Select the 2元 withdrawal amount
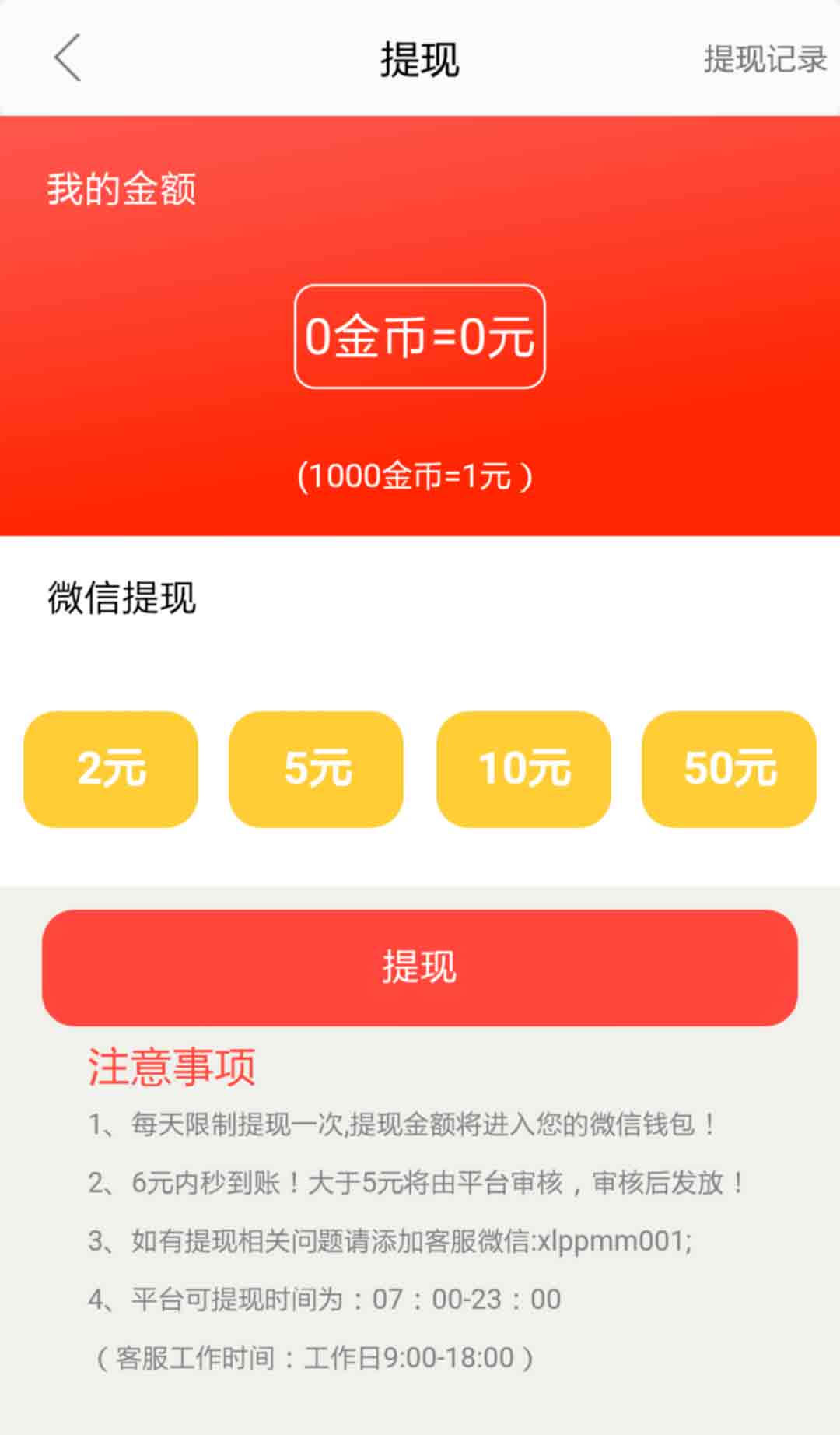This screenshot has width=840, height=1435. pyautogui.click(x=110, y=769)
